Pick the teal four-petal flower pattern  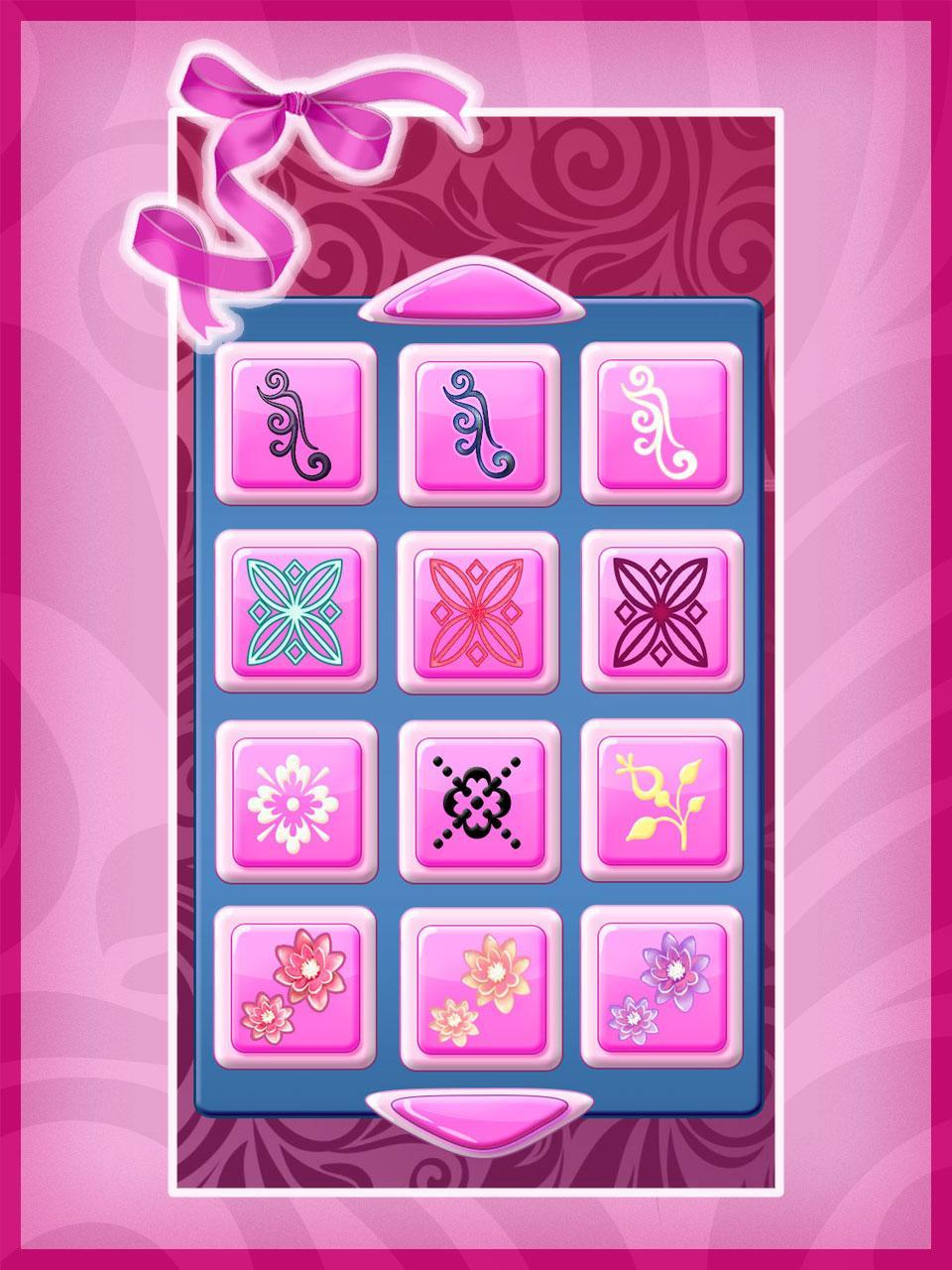[x=296, y=610]
